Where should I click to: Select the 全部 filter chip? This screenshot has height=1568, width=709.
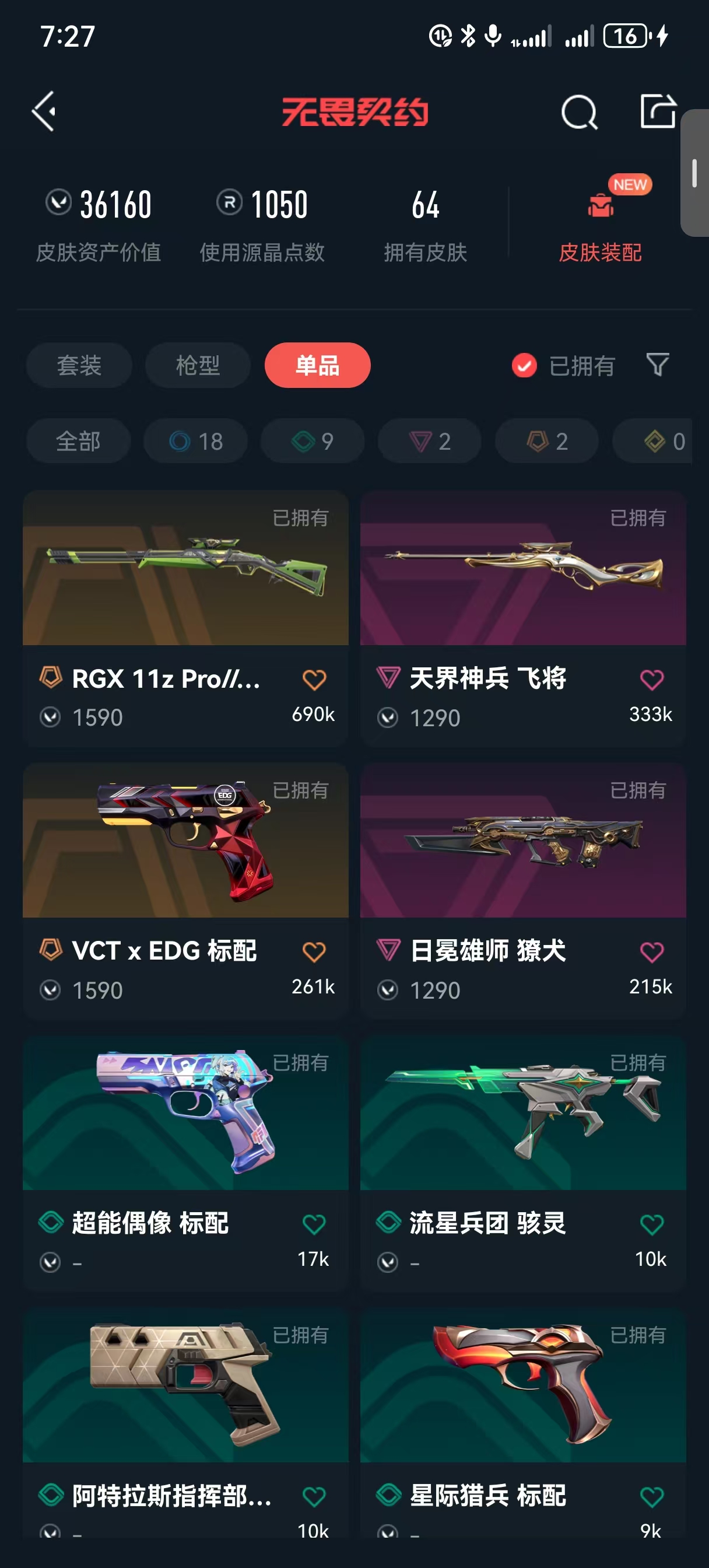coord(79,440)
